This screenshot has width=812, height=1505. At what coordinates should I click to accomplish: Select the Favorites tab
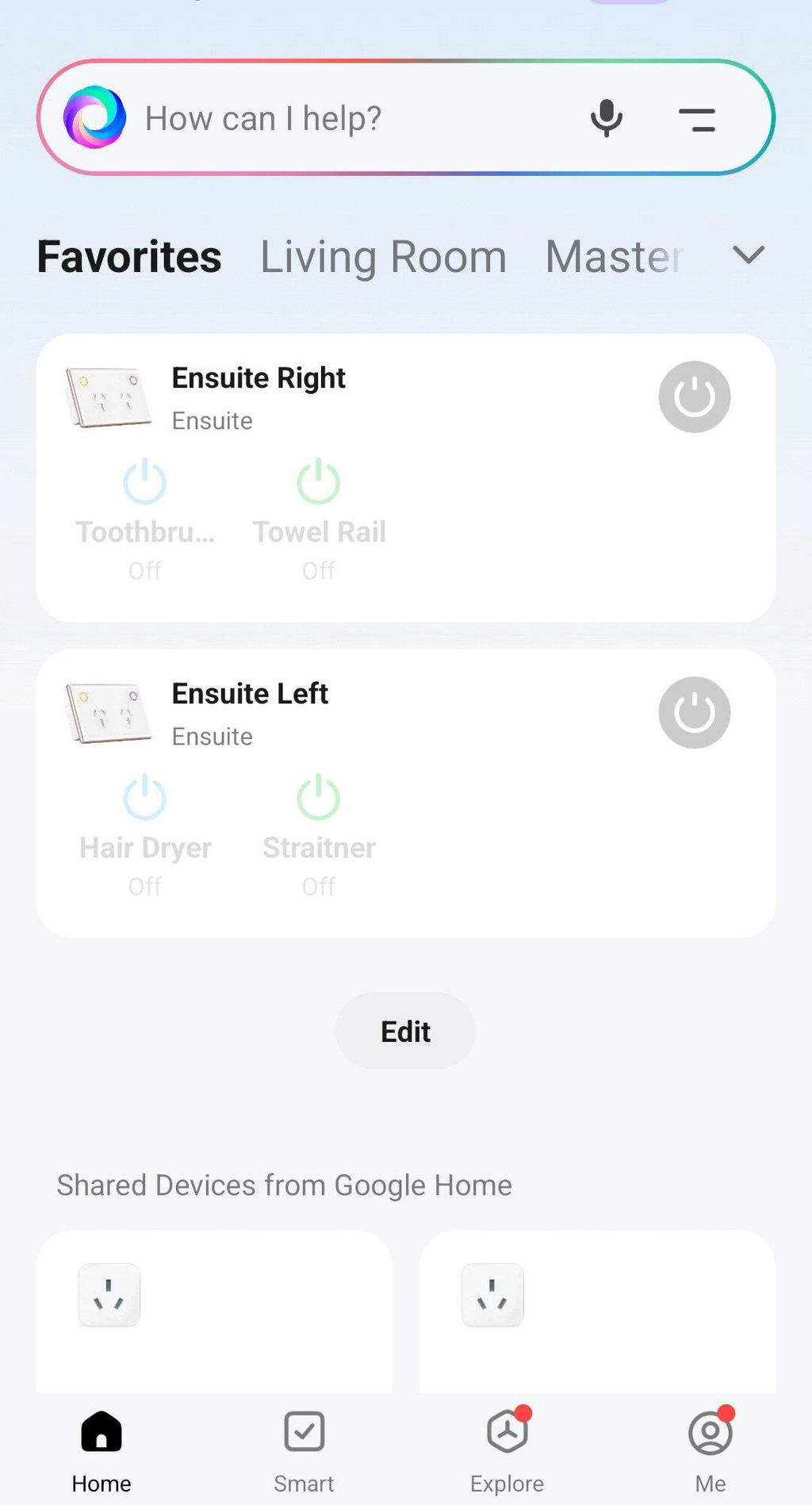[129, 257]
